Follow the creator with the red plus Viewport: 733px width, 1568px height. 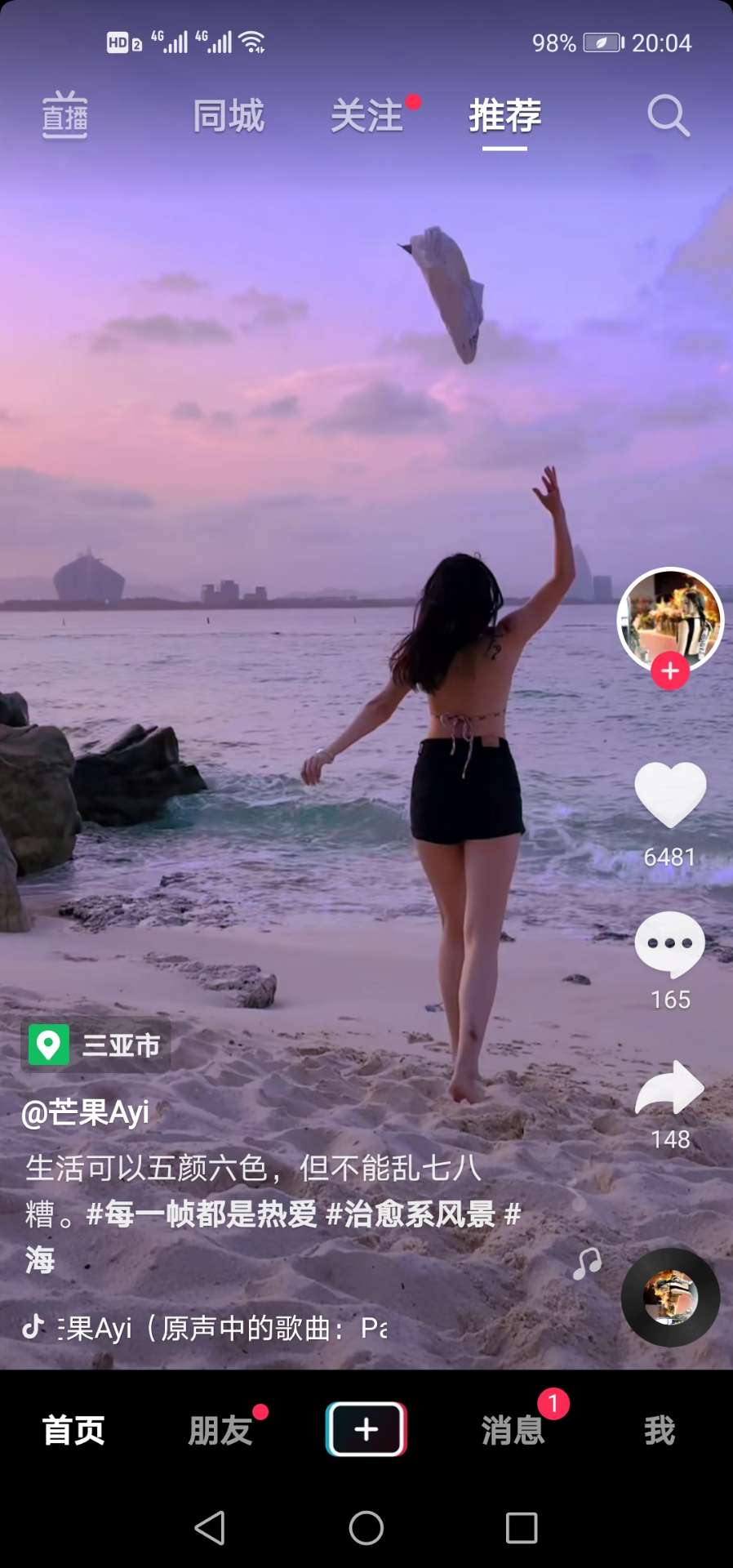point(670,671)
